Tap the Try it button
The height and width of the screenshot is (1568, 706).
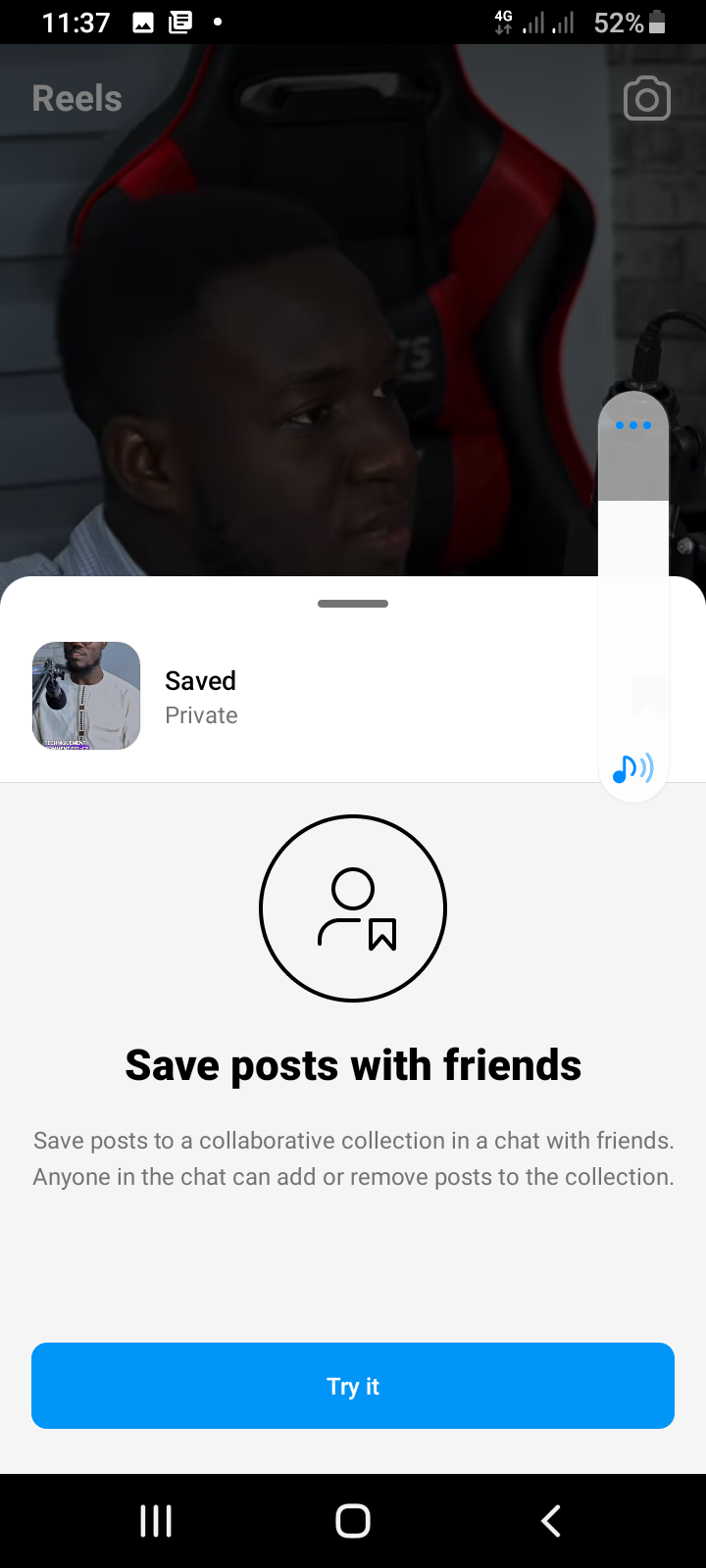(x=353, y=1386)
